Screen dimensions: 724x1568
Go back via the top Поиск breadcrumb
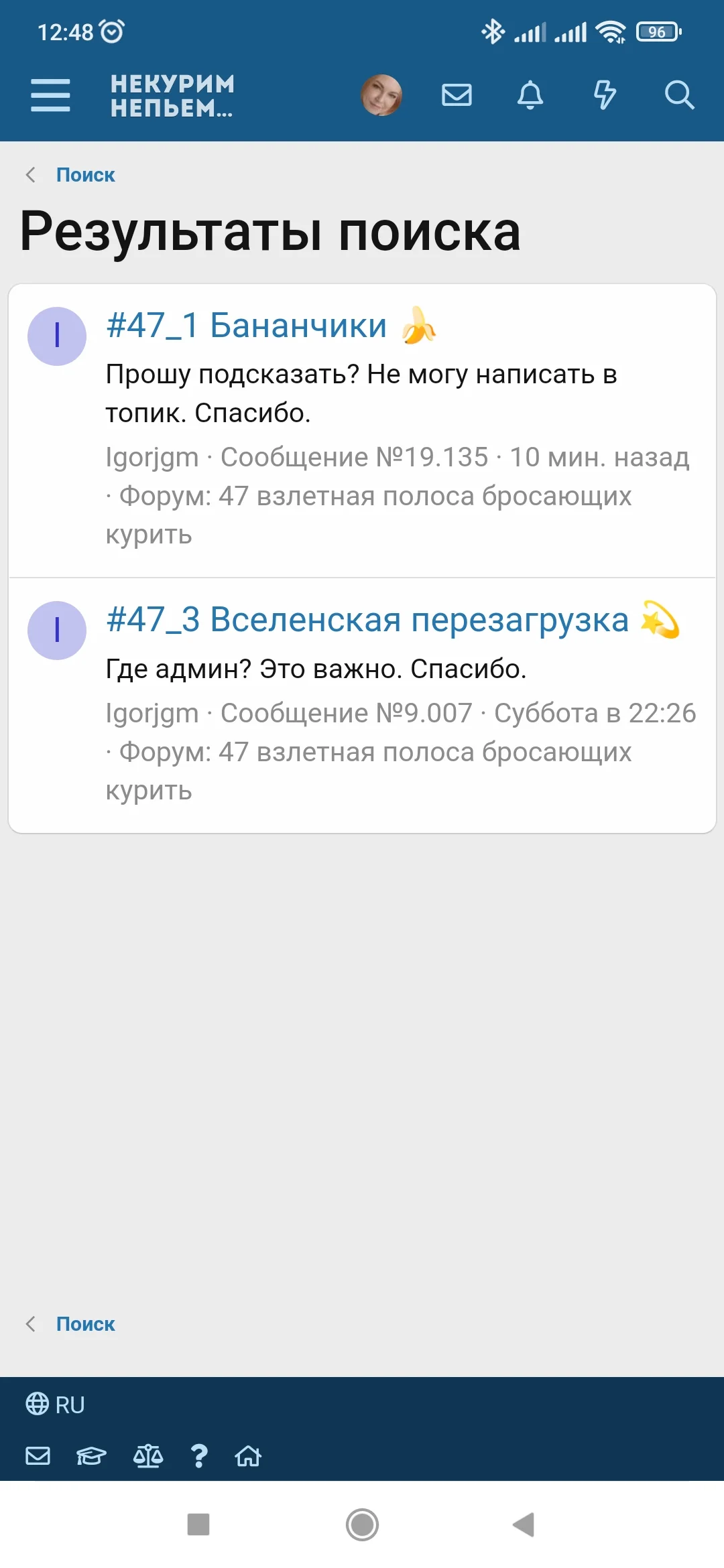[x=85, y=175]
